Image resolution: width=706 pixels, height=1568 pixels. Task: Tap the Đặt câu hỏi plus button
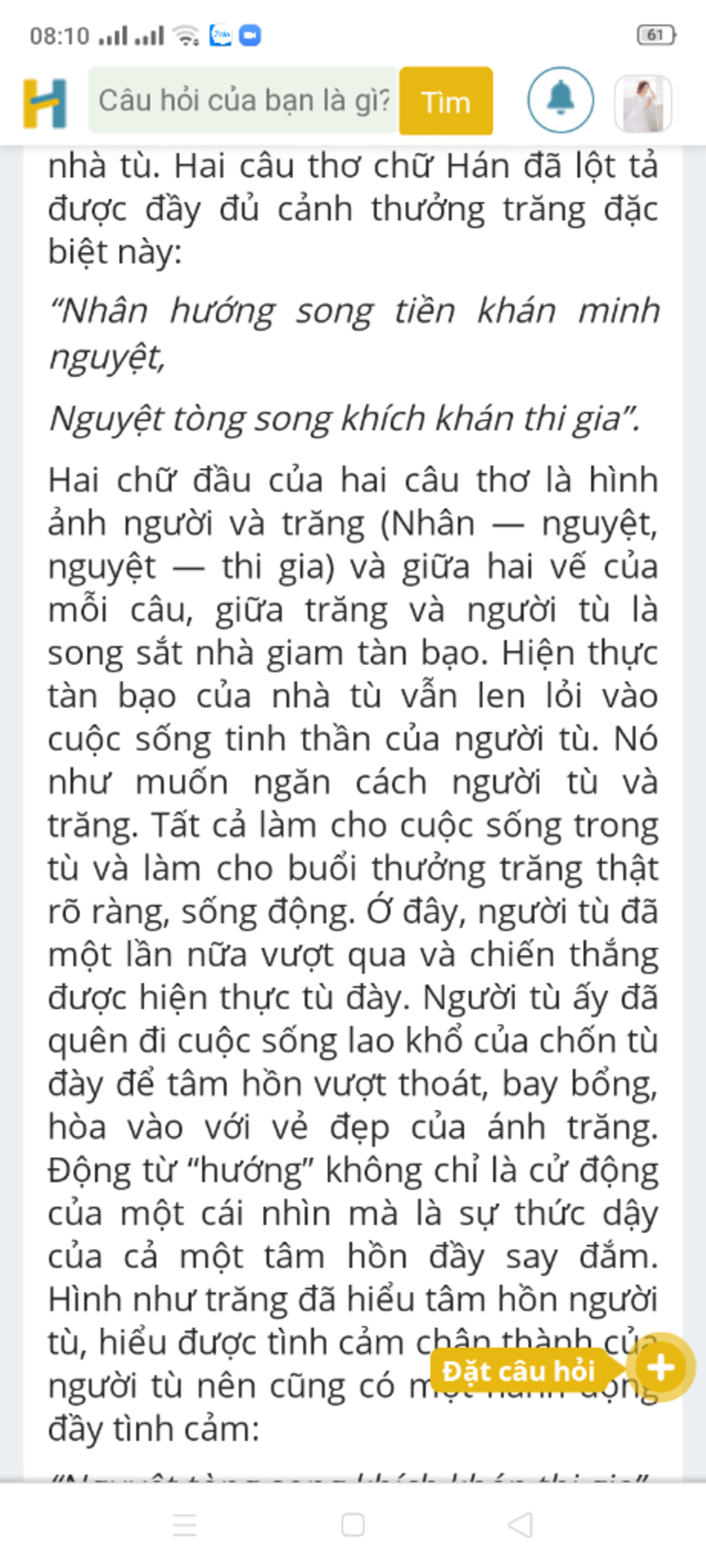(660, 1367)
